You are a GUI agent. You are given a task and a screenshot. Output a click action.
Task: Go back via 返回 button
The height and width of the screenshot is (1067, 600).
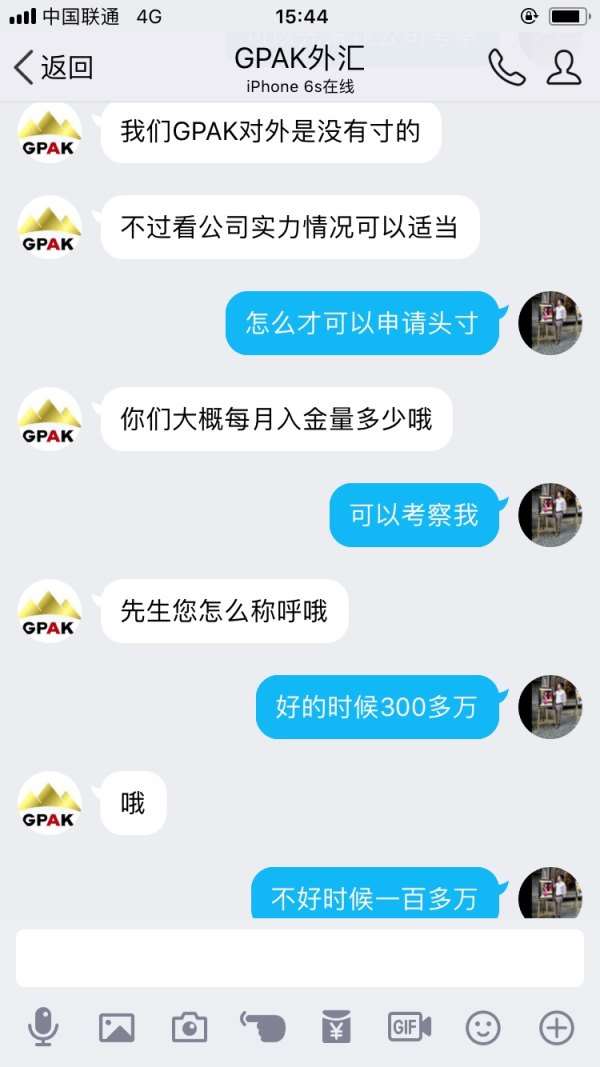pos(53,67)
